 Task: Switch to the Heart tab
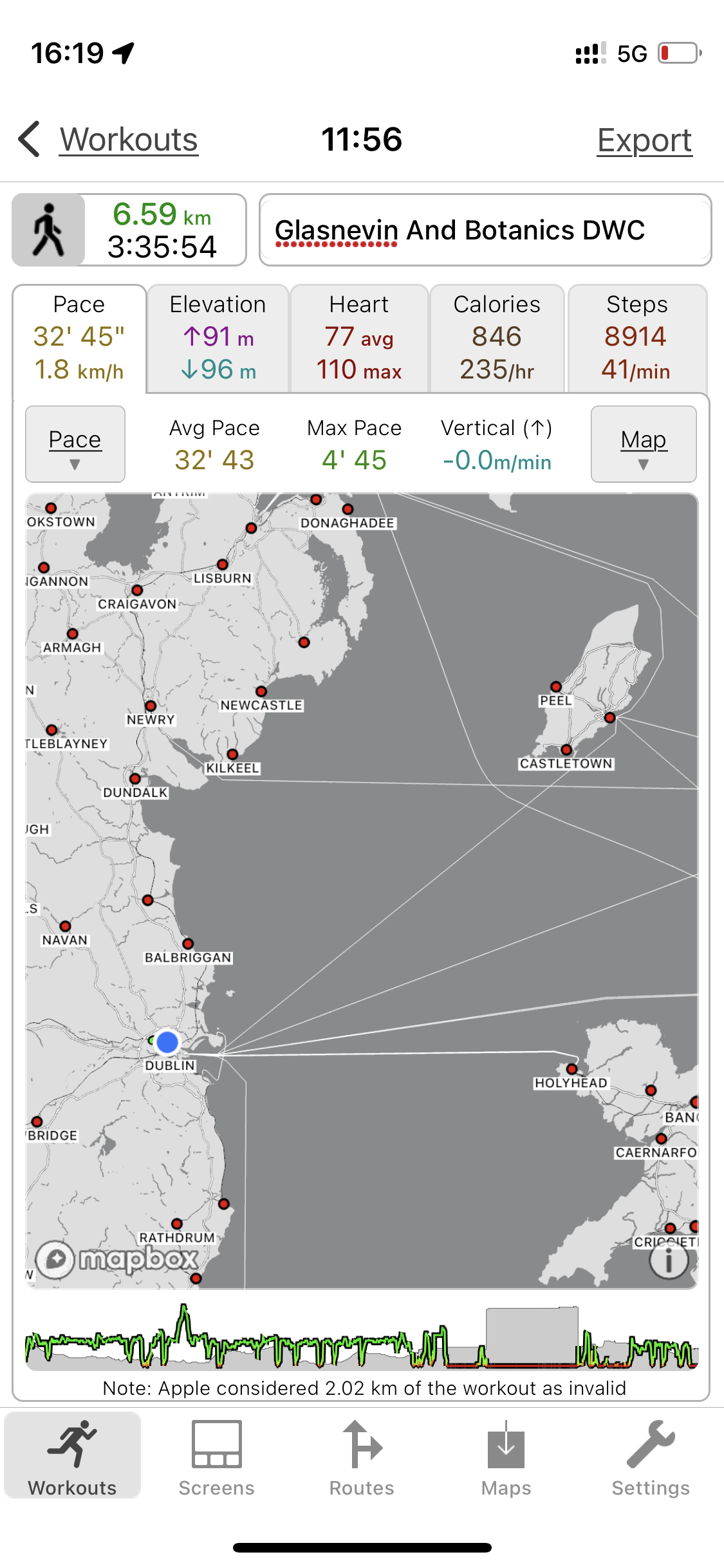(x=359, y=338)
